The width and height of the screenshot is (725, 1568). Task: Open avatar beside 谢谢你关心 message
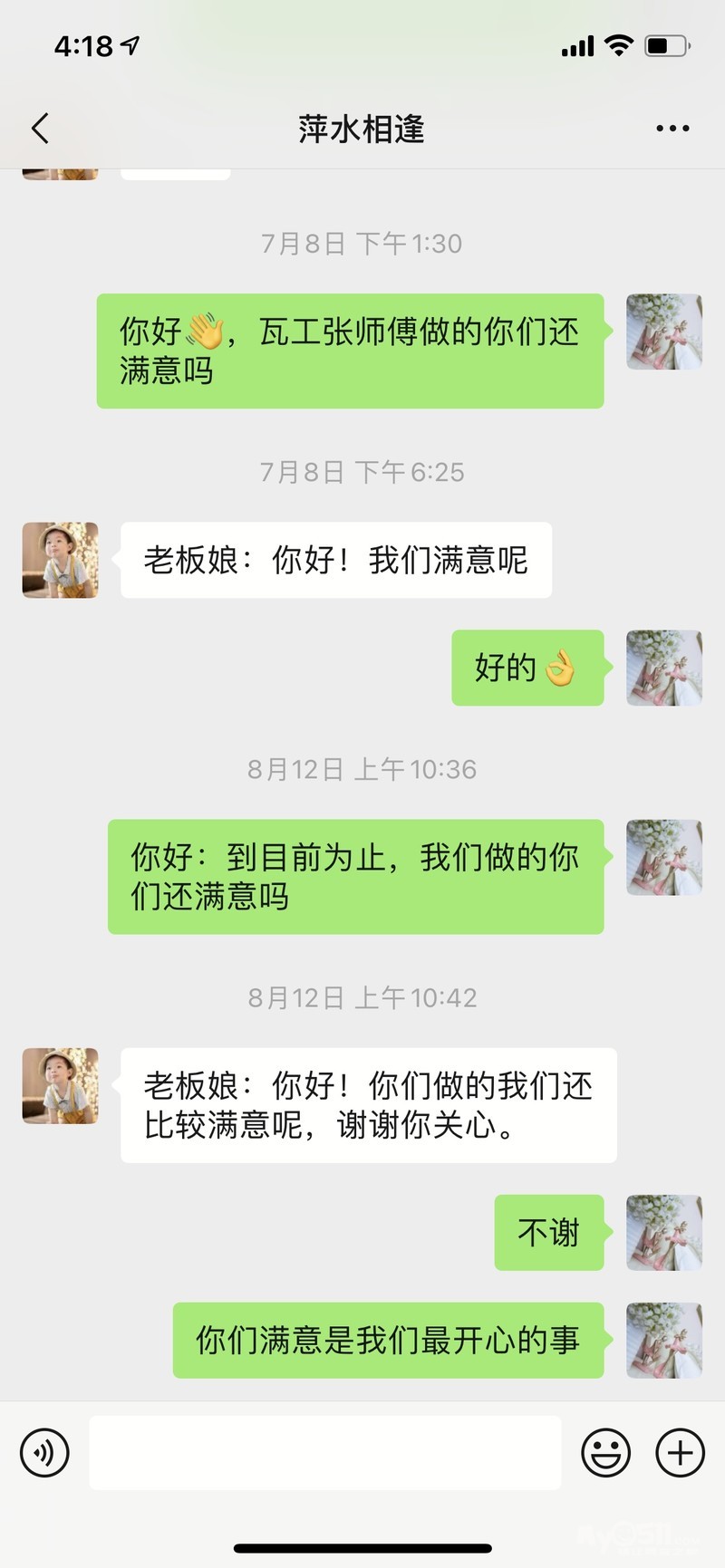pos(60,1086)
